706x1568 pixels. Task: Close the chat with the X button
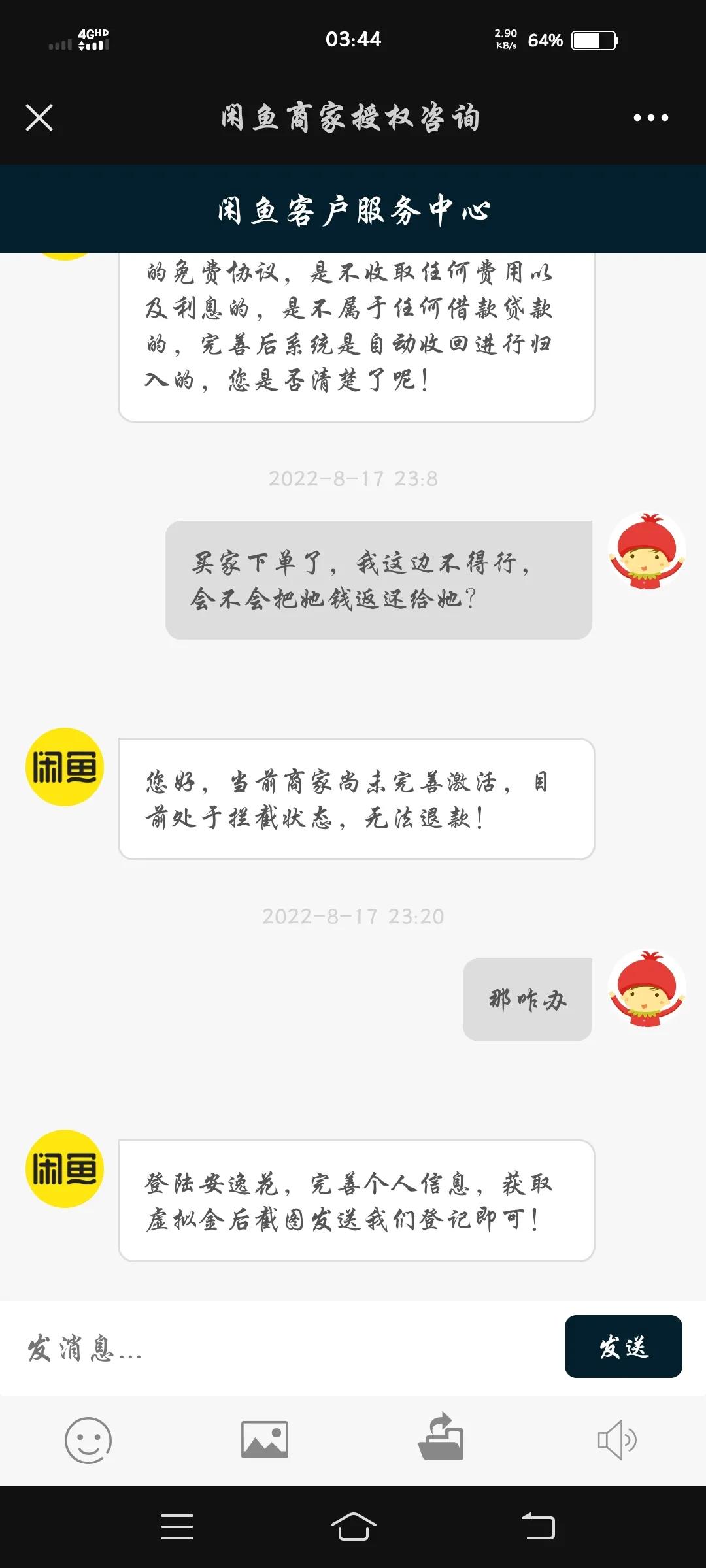pyautogui.click(x=39, y=118)
